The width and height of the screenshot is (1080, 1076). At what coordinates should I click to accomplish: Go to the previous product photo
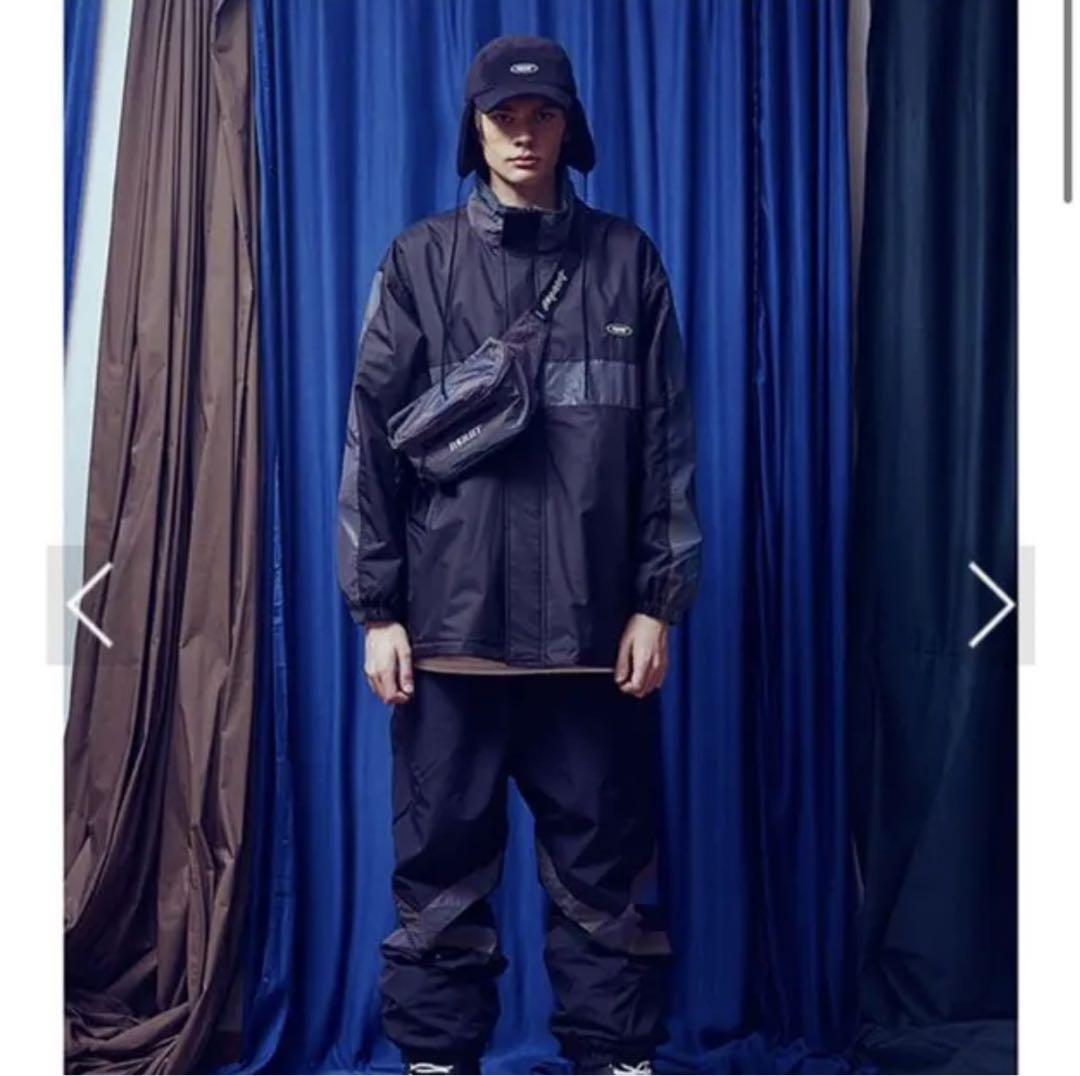[89, 605]
